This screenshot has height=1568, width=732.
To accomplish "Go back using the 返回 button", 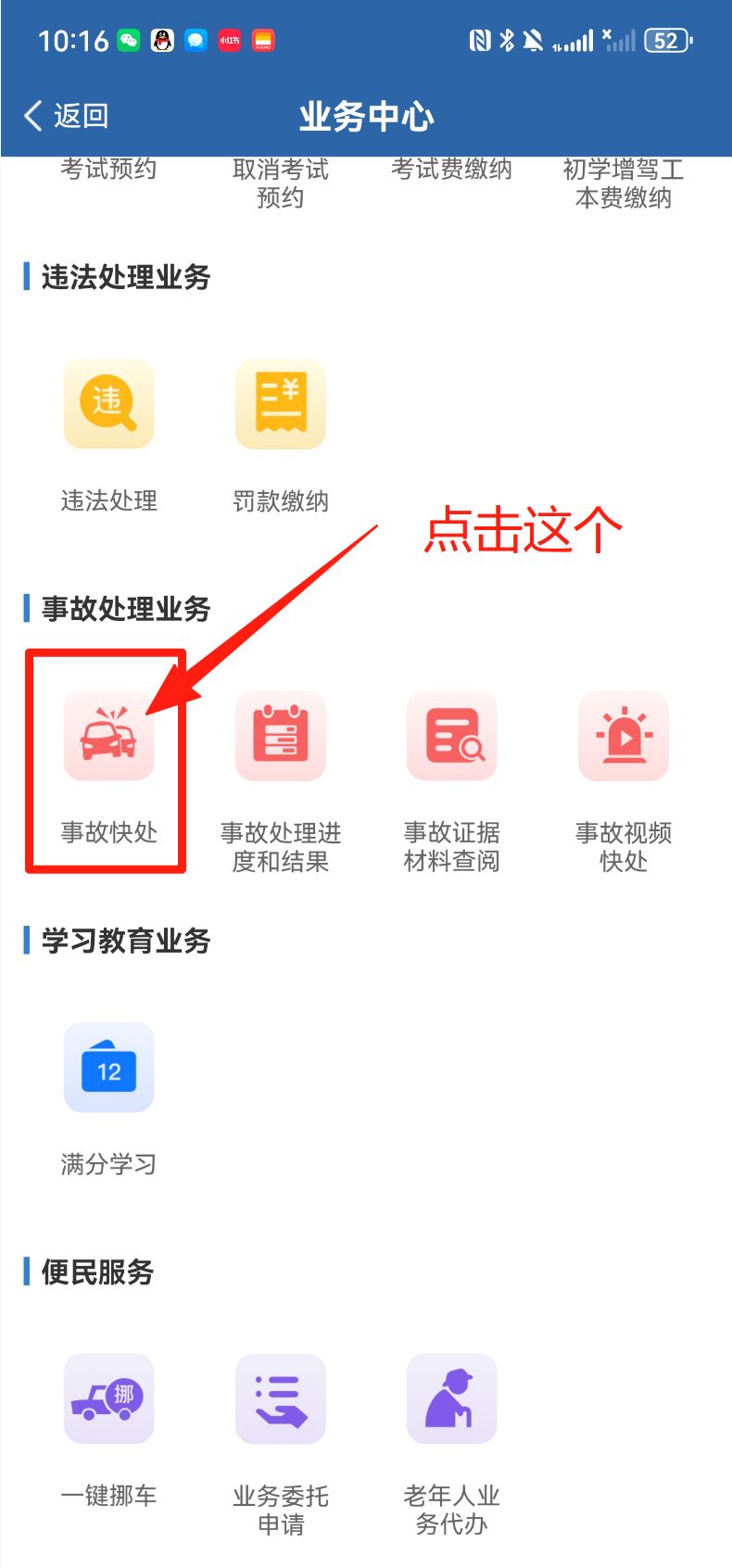I will (x=66, y=116).
